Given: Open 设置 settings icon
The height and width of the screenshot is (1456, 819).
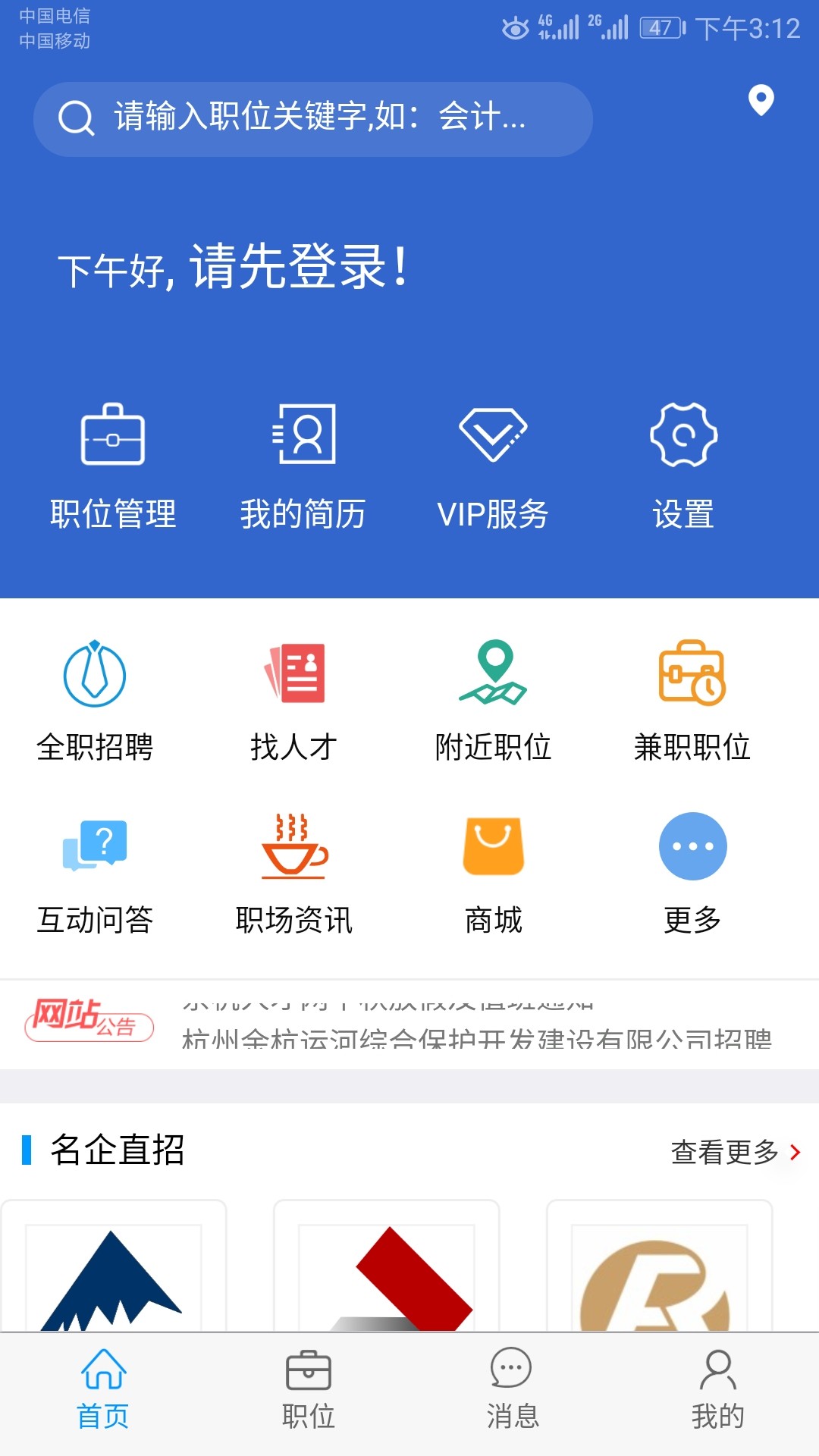Looking at the screenshot, I should [x=683, y=463].
